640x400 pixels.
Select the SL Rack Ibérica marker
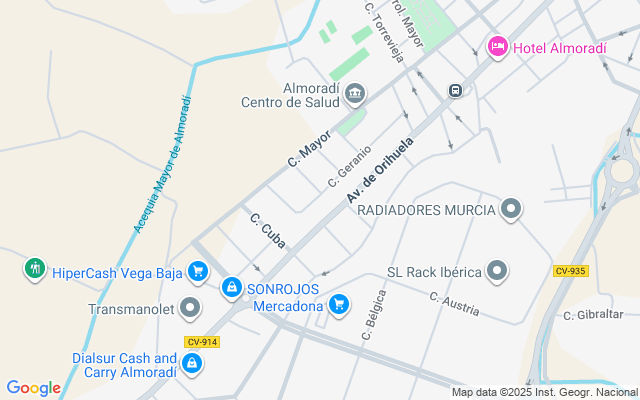(497, 271)
